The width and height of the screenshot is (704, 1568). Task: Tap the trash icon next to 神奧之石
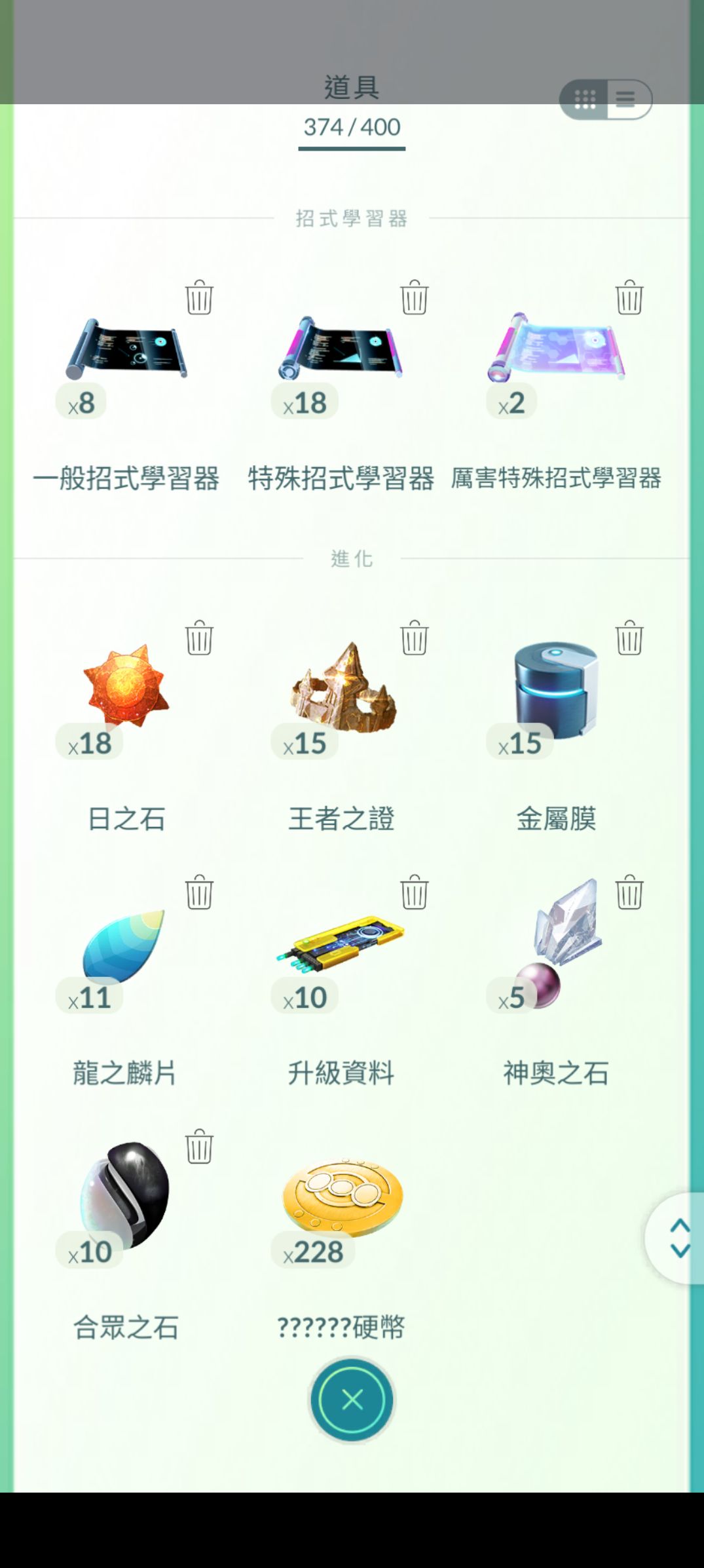coord(629,892)
